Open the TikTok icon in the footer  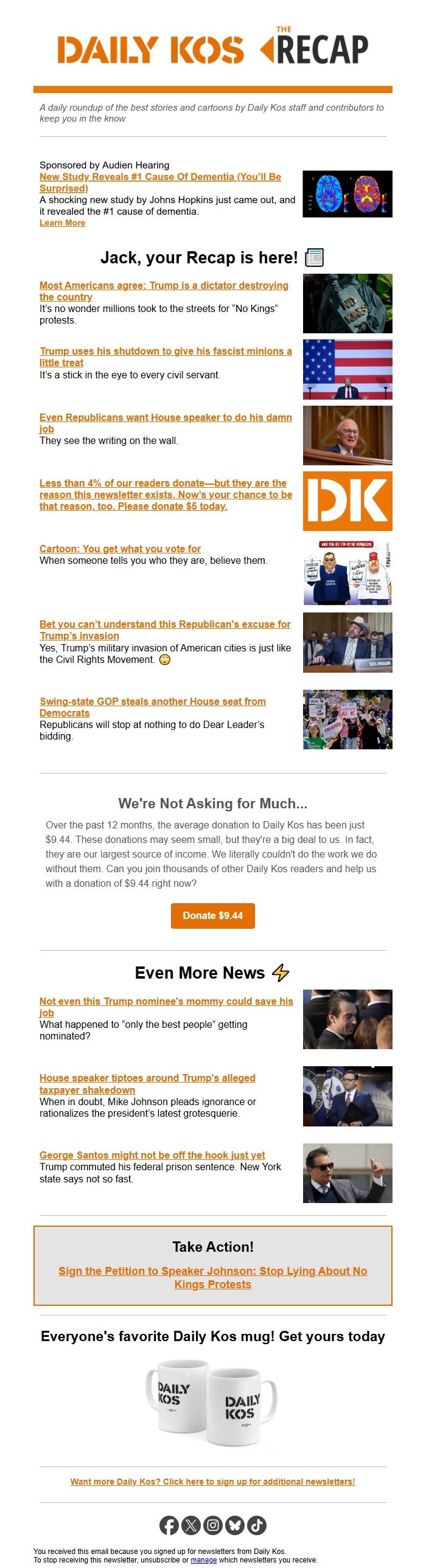pos(257,1525)
